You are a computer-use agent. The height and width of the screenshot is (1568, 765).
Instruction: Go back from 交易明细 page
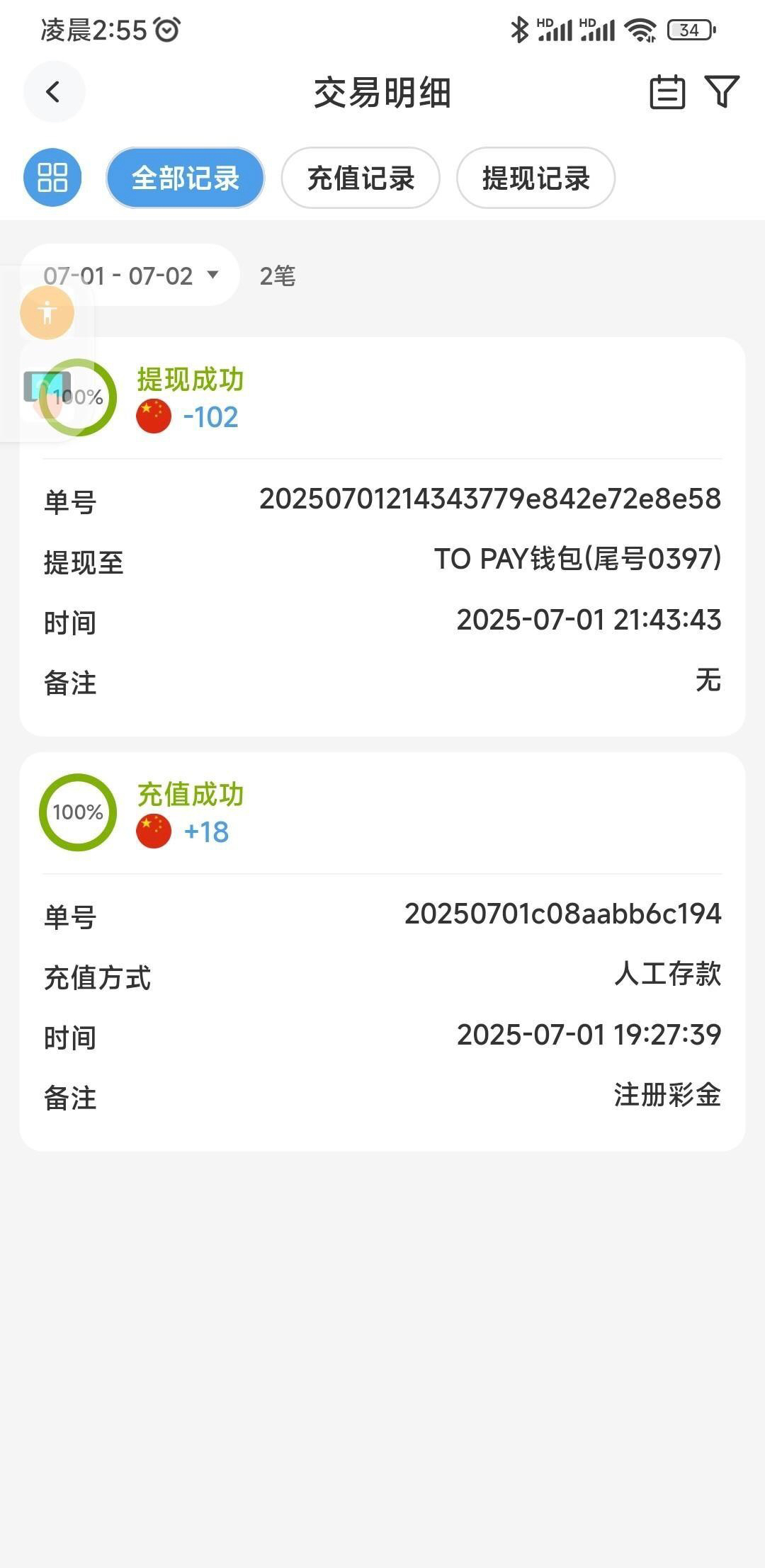pyautogui.click(x=54, y=92)
